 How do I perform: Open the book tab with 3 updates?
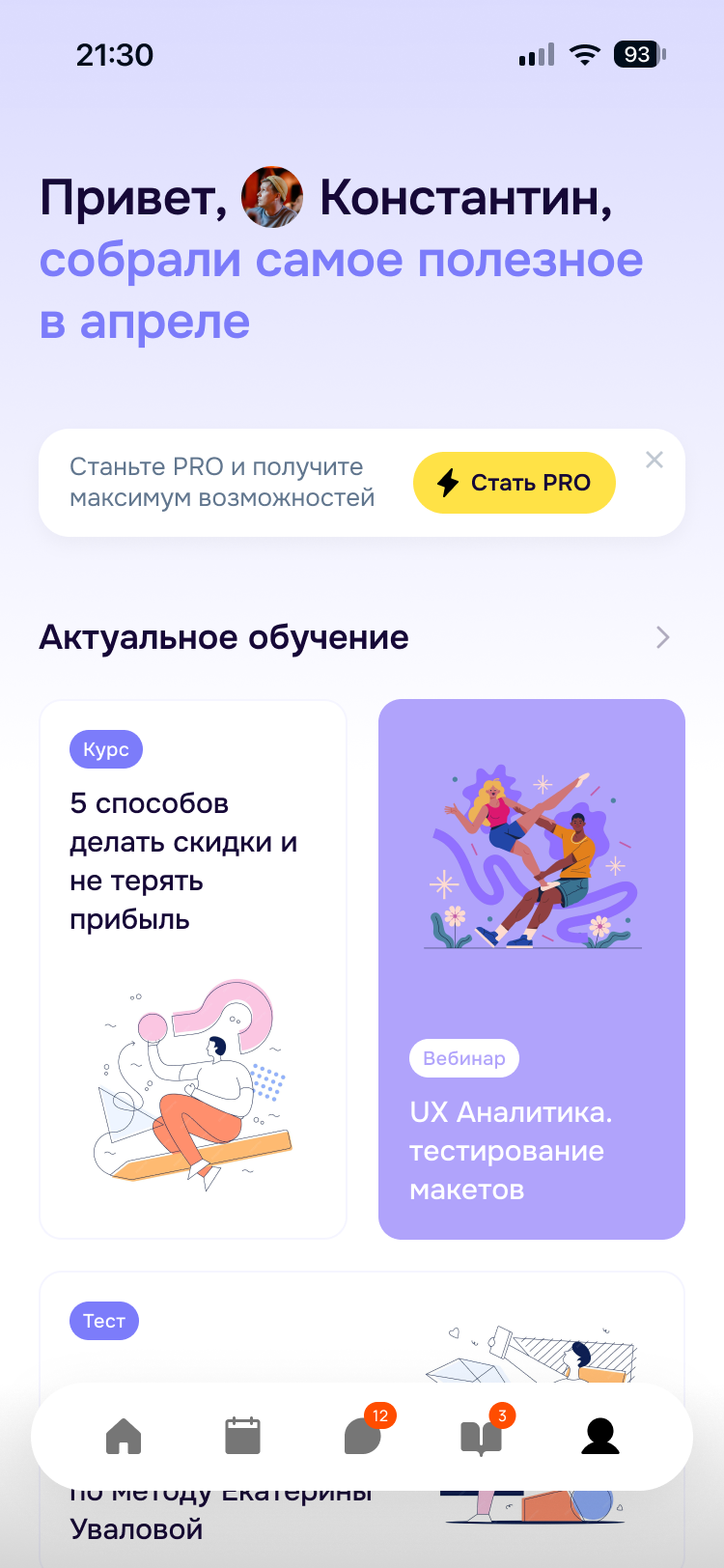[x=481, y=1436]
